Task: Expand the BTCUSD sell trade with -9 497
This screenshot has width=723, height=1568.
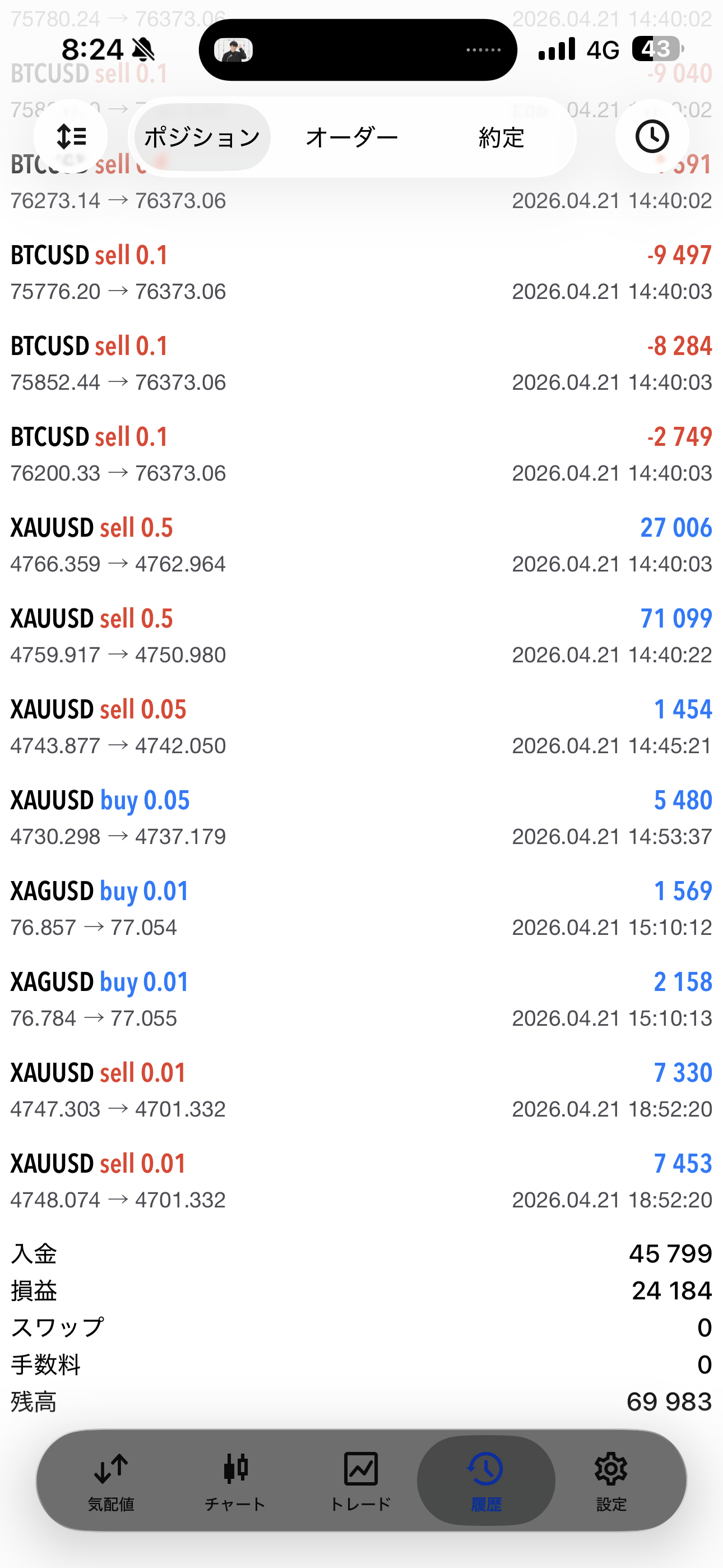Action: point(361,272)
